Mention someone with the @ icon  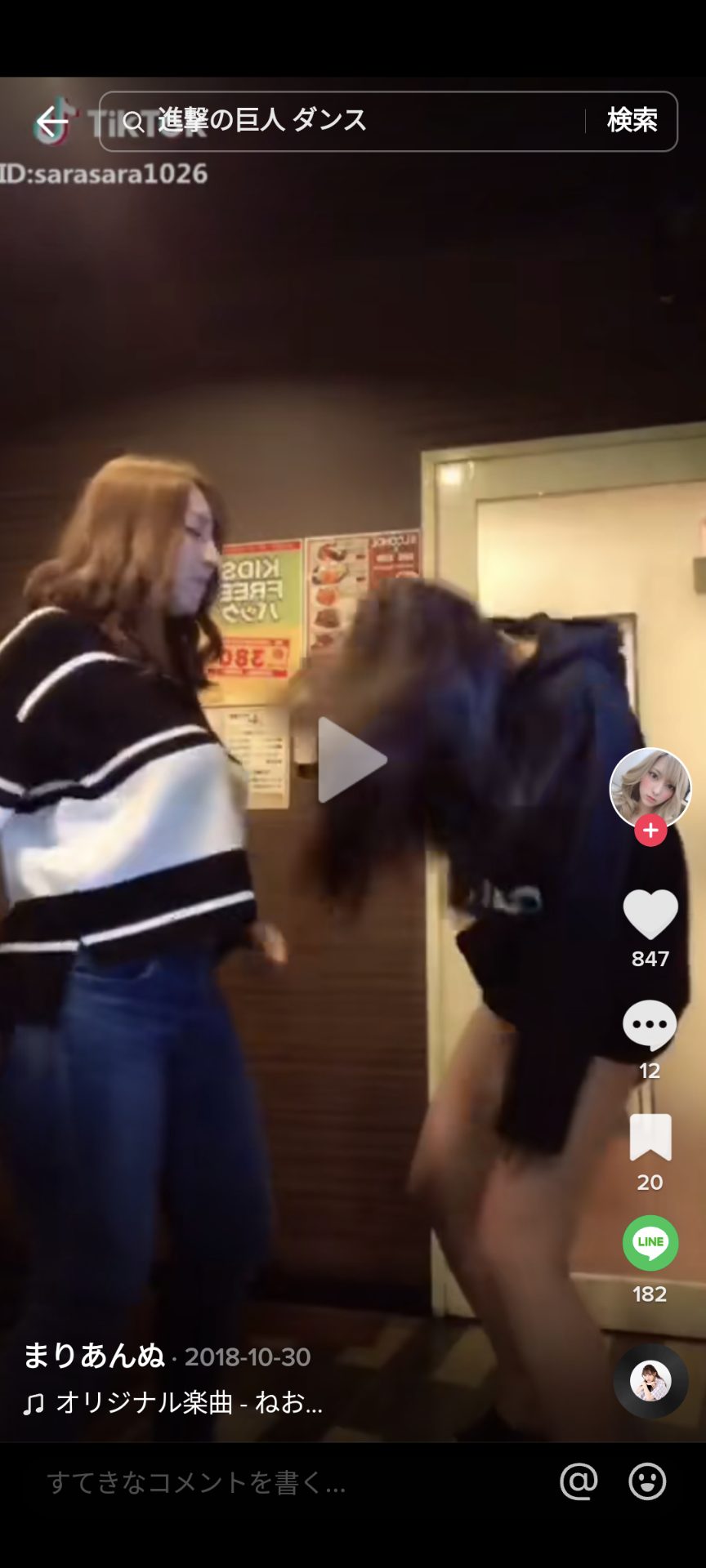tap(579, 1481)
